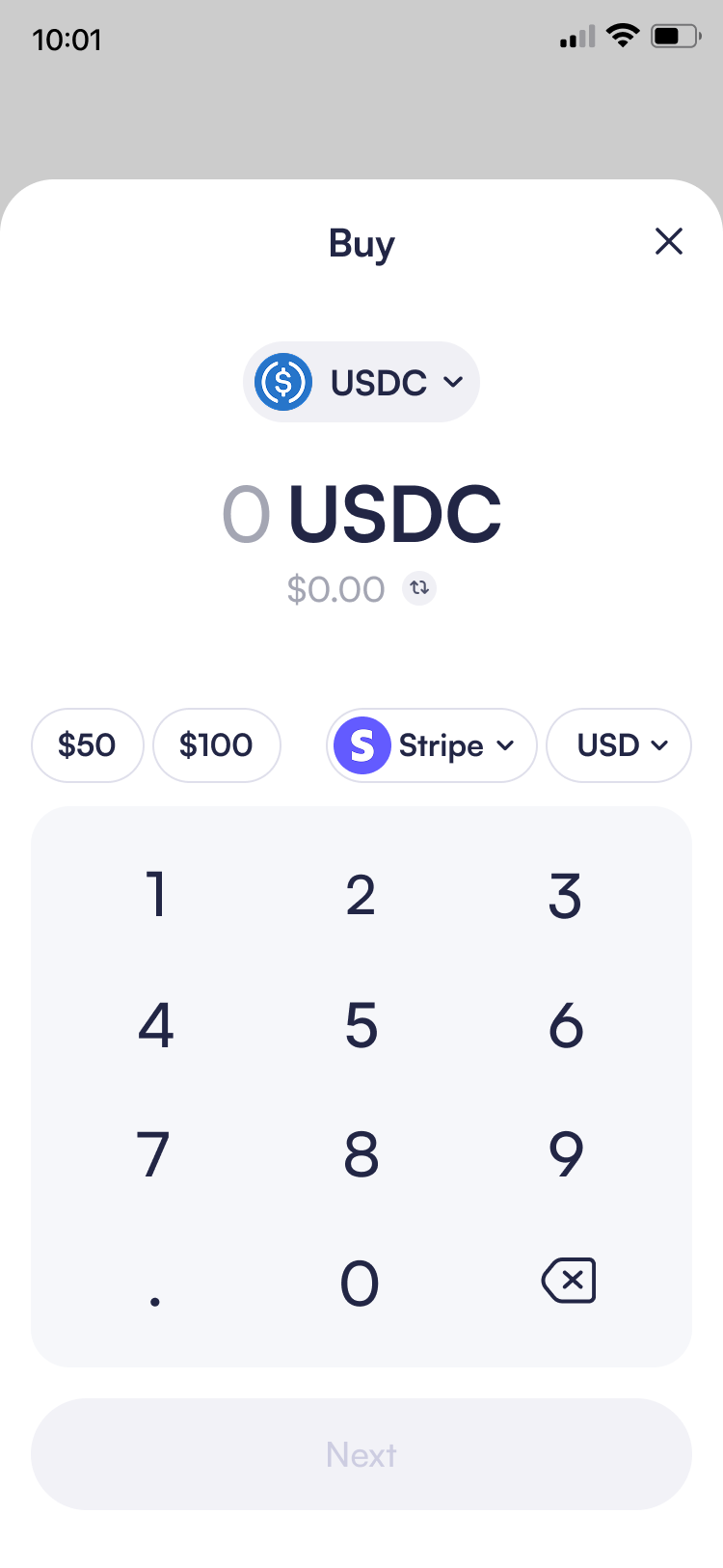
Task: Type 4 using the number pad
Action: pyautogui.click(x=155, y=1024)
